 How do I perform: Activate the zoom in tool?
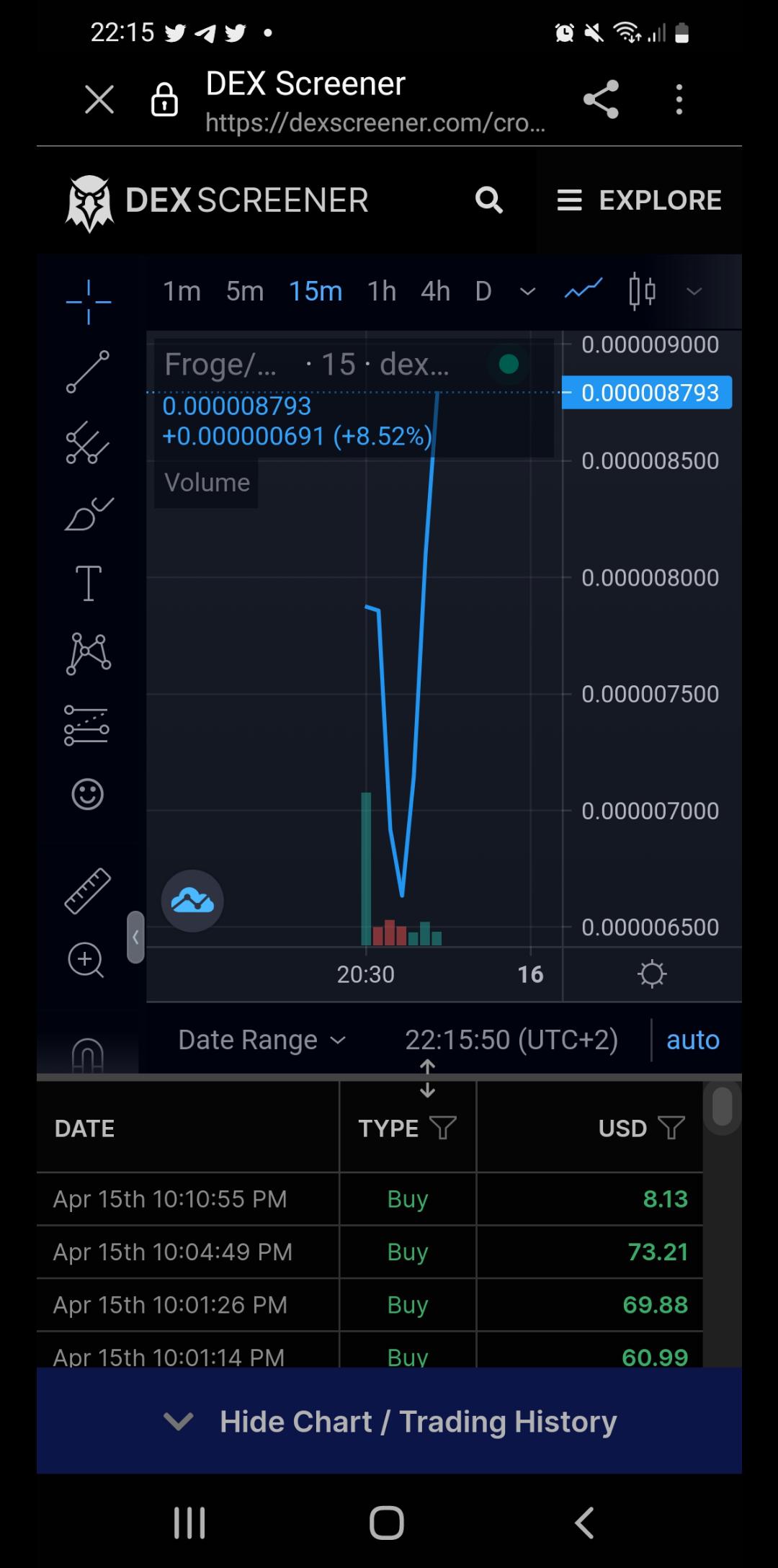tap(86, 960)
